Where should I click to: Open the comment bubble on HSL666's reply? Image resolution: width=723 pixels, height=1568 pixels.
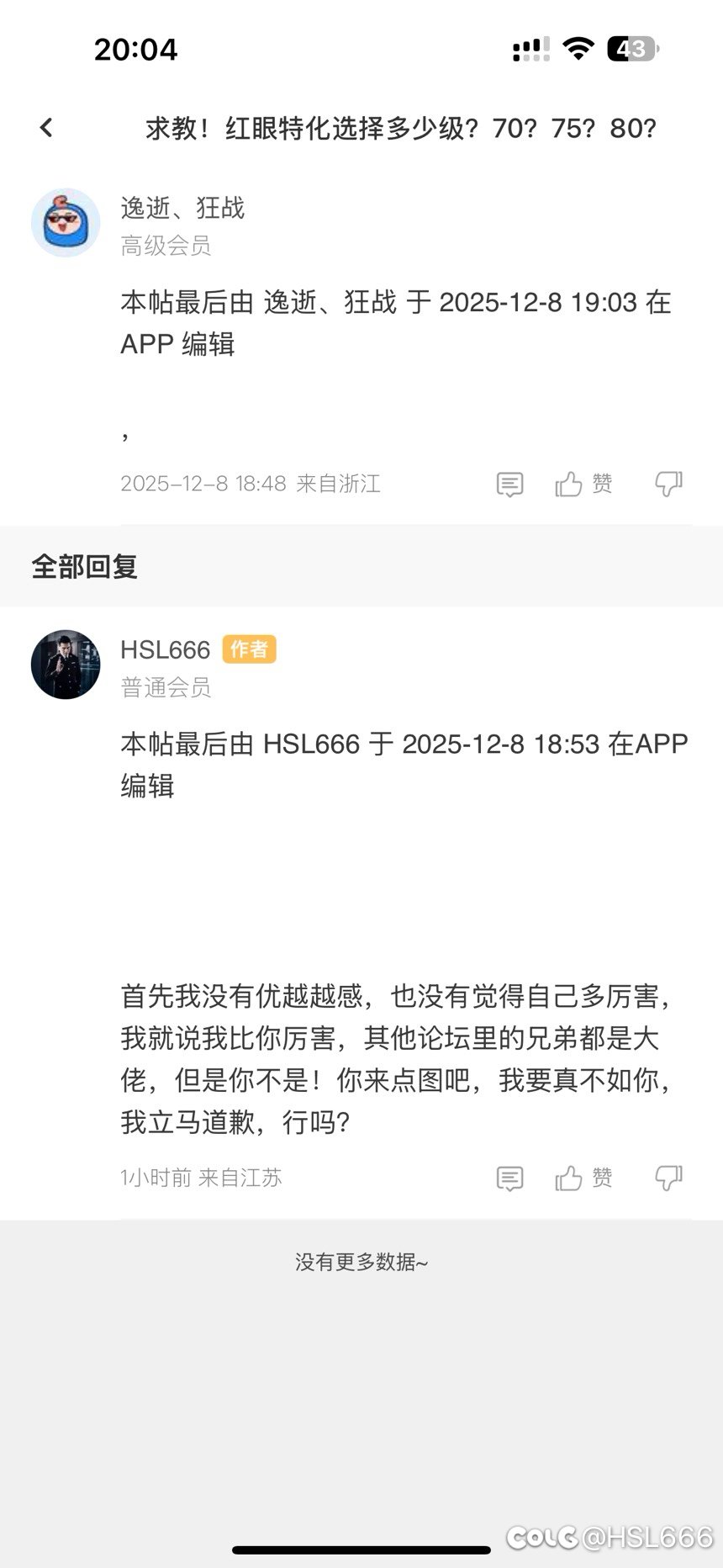coord(509,1178)
